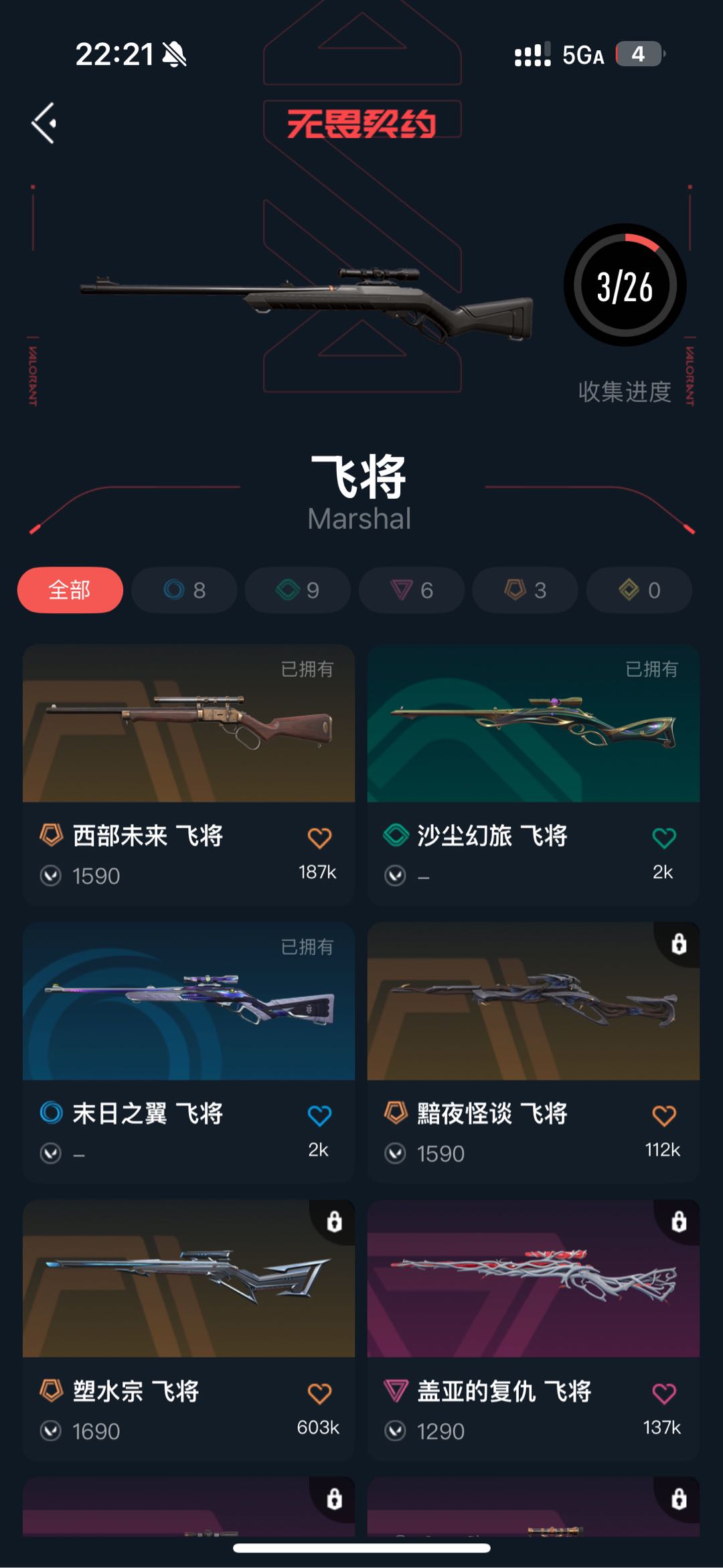Select the 全部 filter chip
Image resolution: width=723 pixels, height=1568 pixels.
(x=70, y=590)
